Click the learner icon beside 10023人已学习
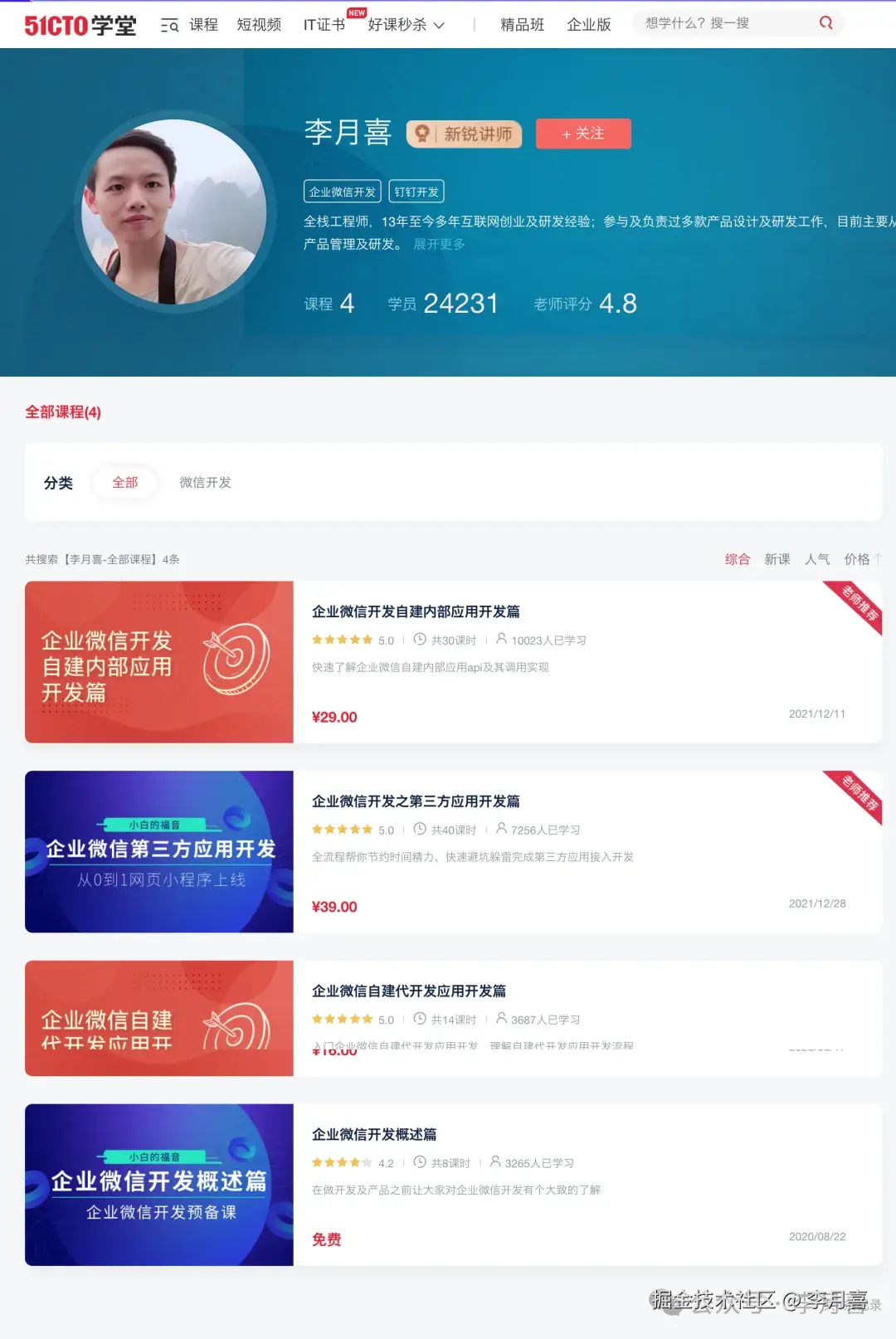 (501, 640)
